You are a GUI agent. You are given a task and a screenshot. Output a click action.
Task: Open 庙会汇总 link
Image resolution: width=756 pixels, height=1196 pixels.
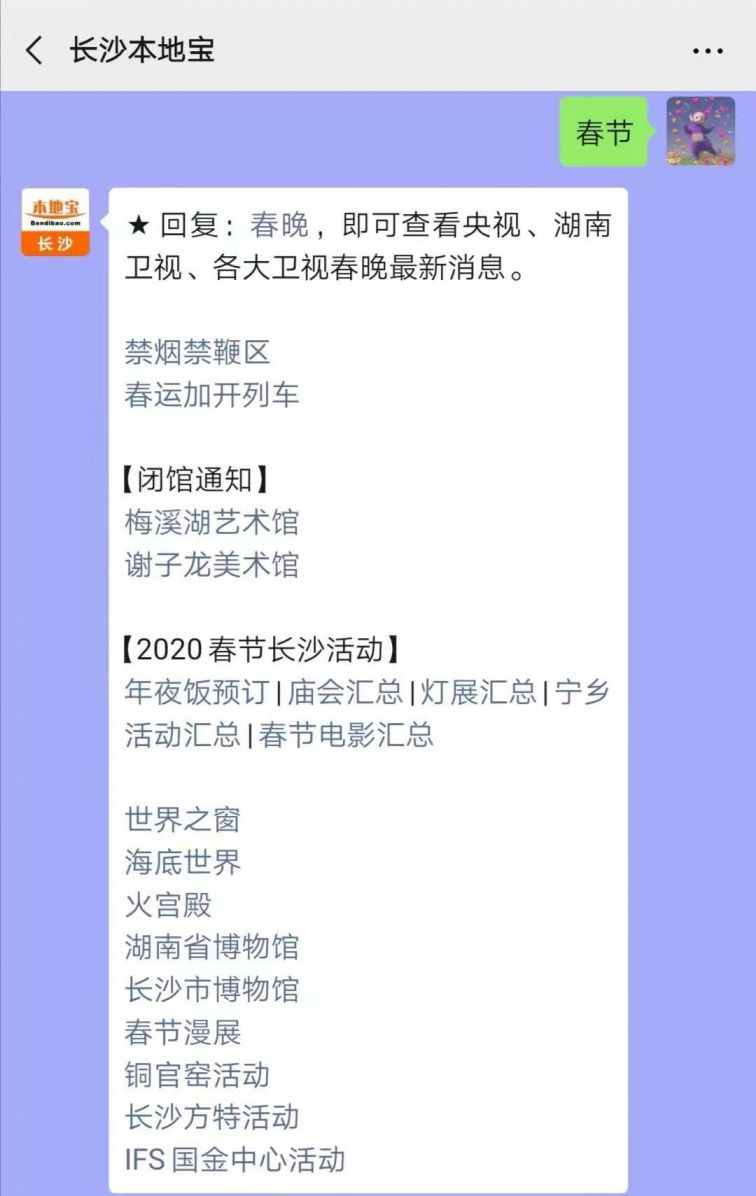[x=346, y=692]
